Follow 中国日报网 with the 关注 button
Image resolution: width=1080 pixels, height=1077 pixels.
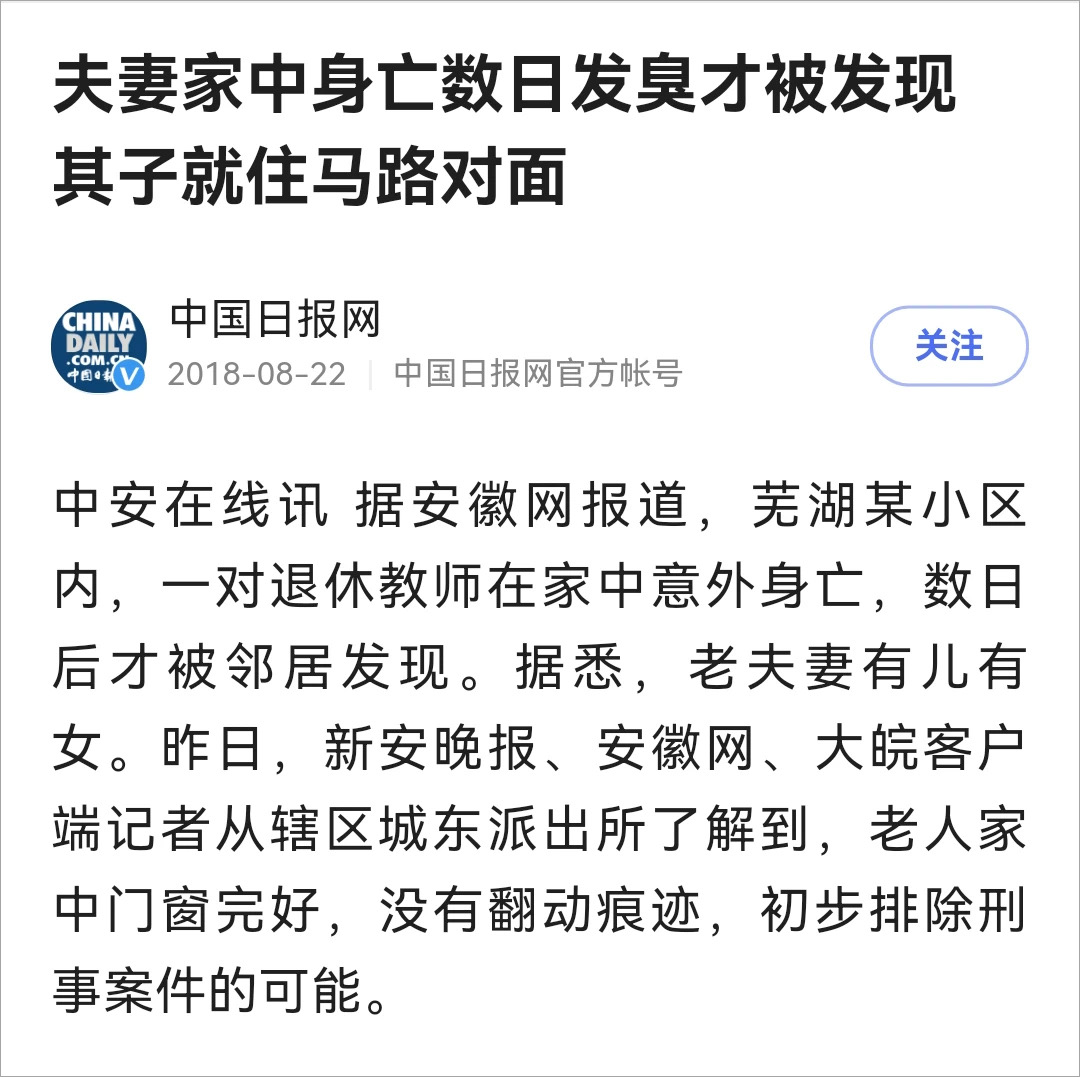[x=948, y=346]
